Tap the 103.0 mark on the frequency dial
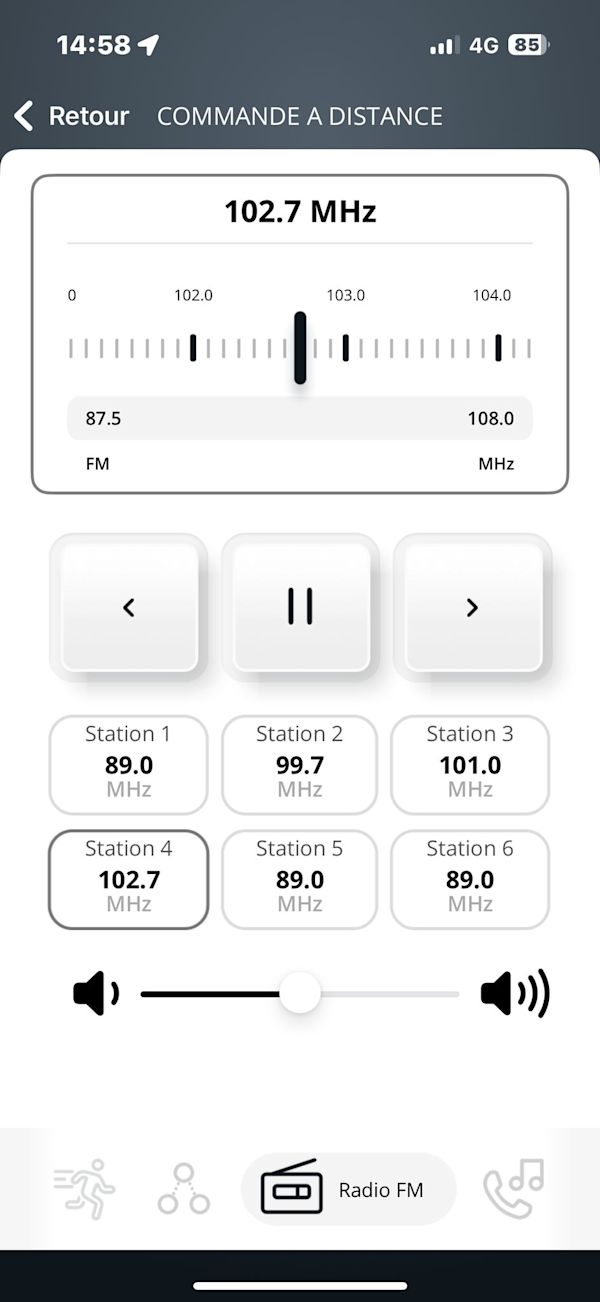This screenshot has width=600, height=1302. click(x=345, y=347)
